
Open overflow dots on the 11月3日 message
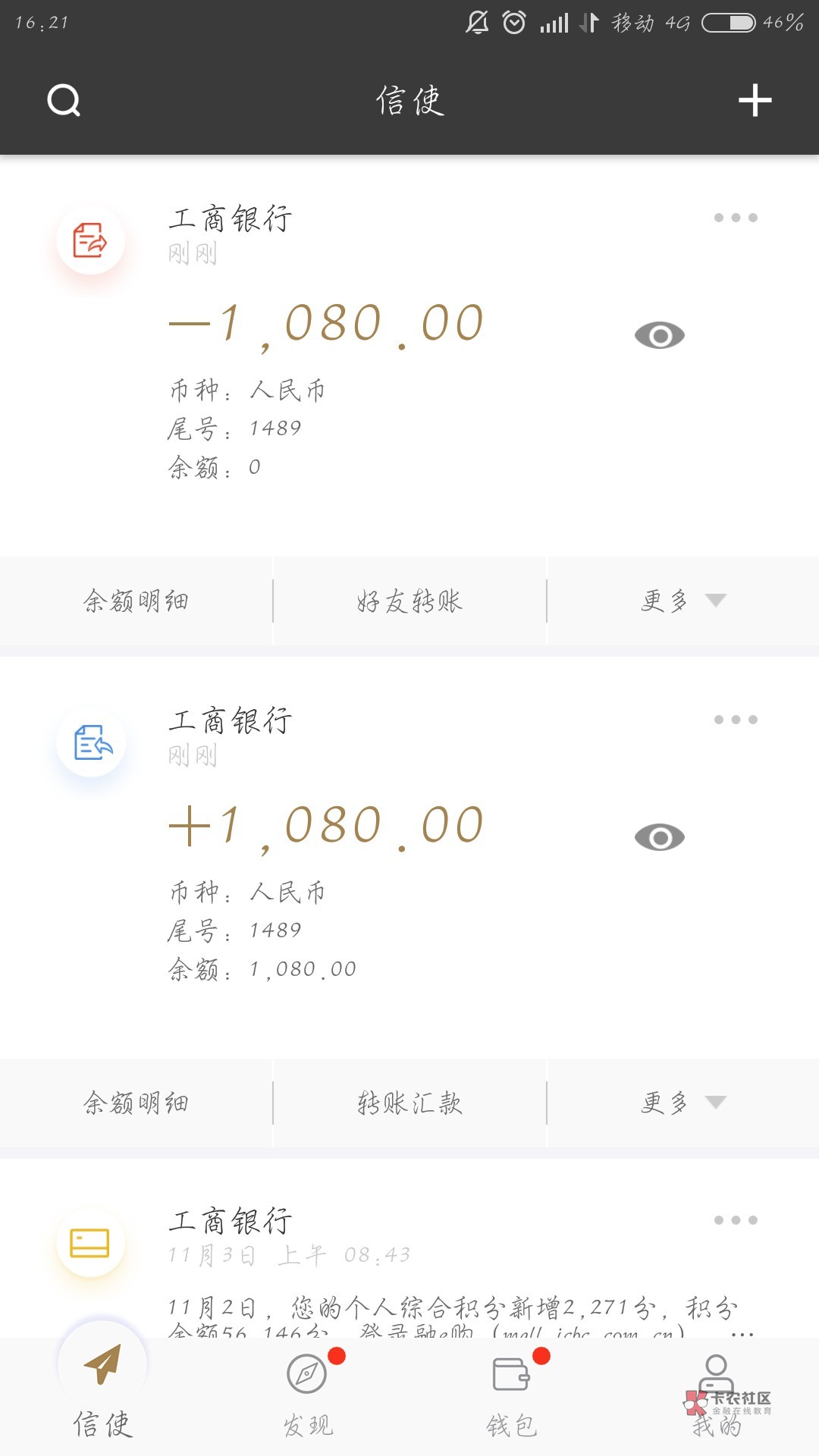(x=736, y=1220)
